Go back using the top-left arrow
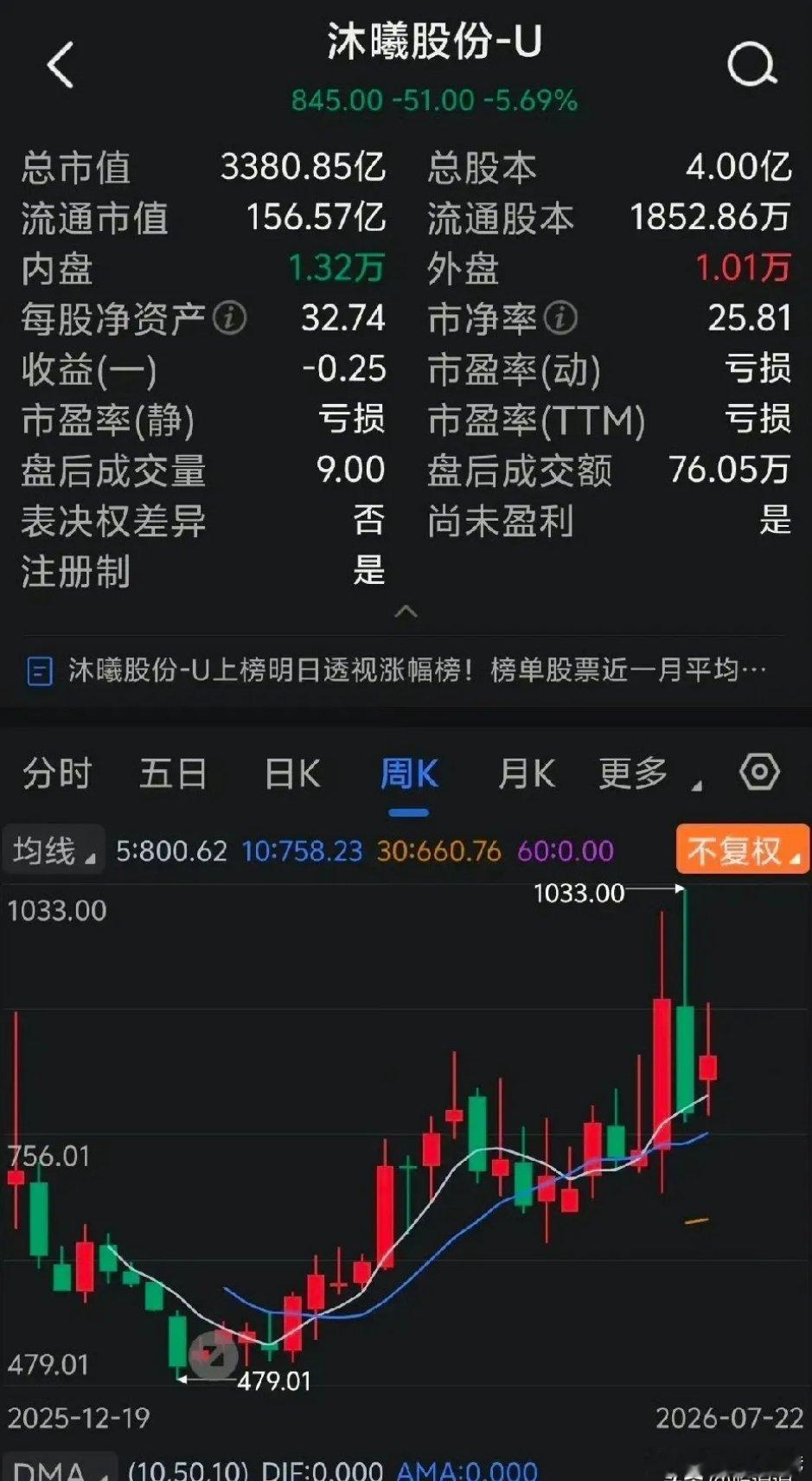This screenshot has height=1481, width=812. point(61,65)
